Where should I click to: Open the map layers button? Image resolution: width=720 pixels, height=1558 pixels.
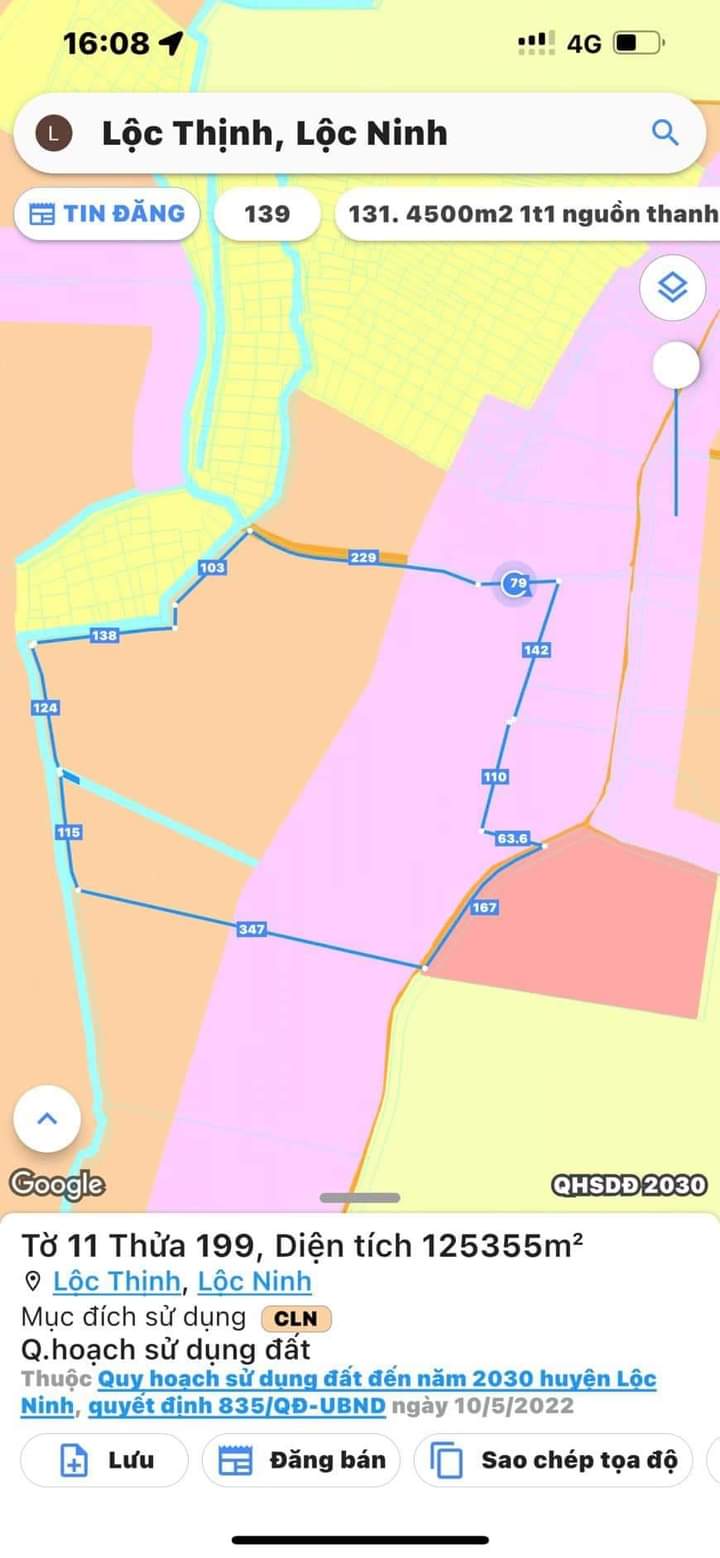pos(673,289)
